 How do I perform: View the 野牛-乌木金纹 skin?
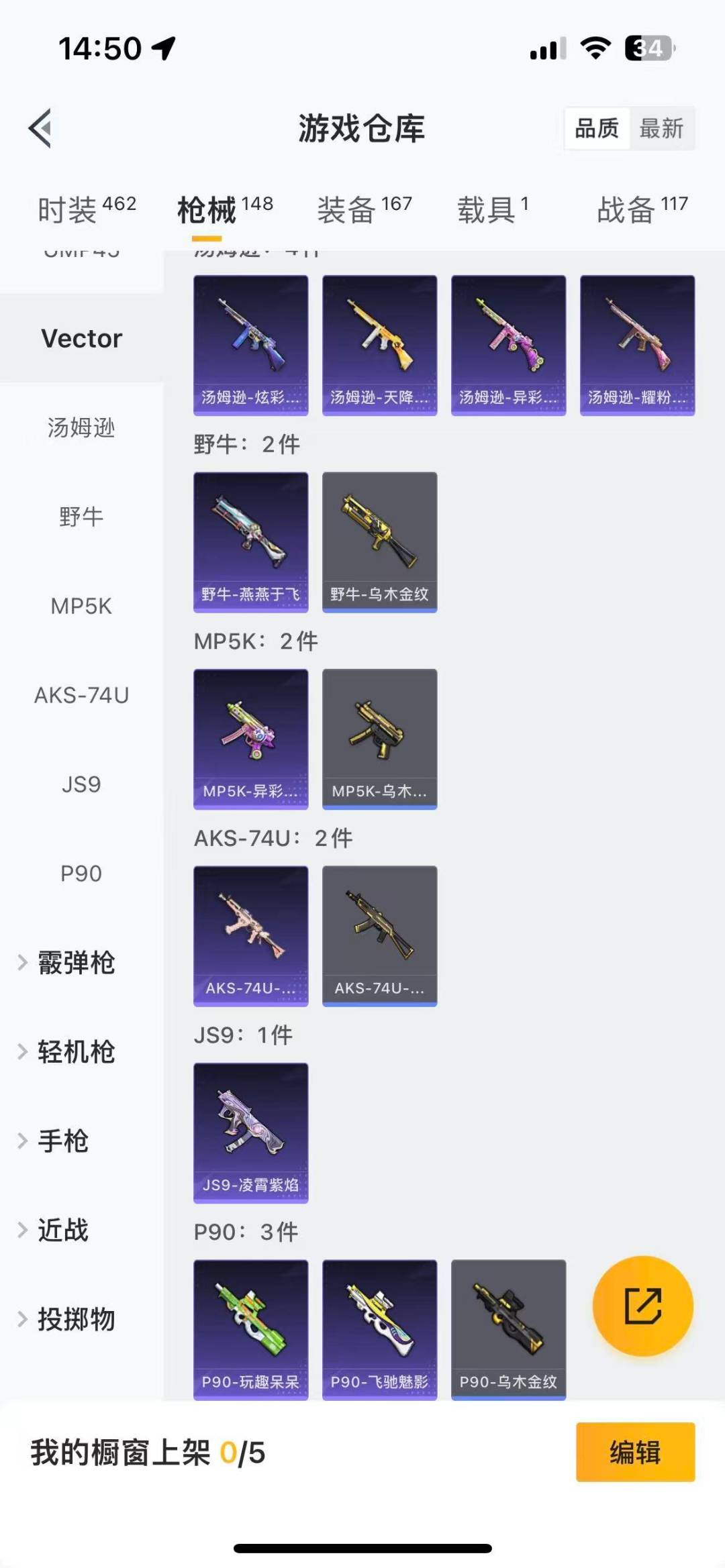(x=379, y=541)
